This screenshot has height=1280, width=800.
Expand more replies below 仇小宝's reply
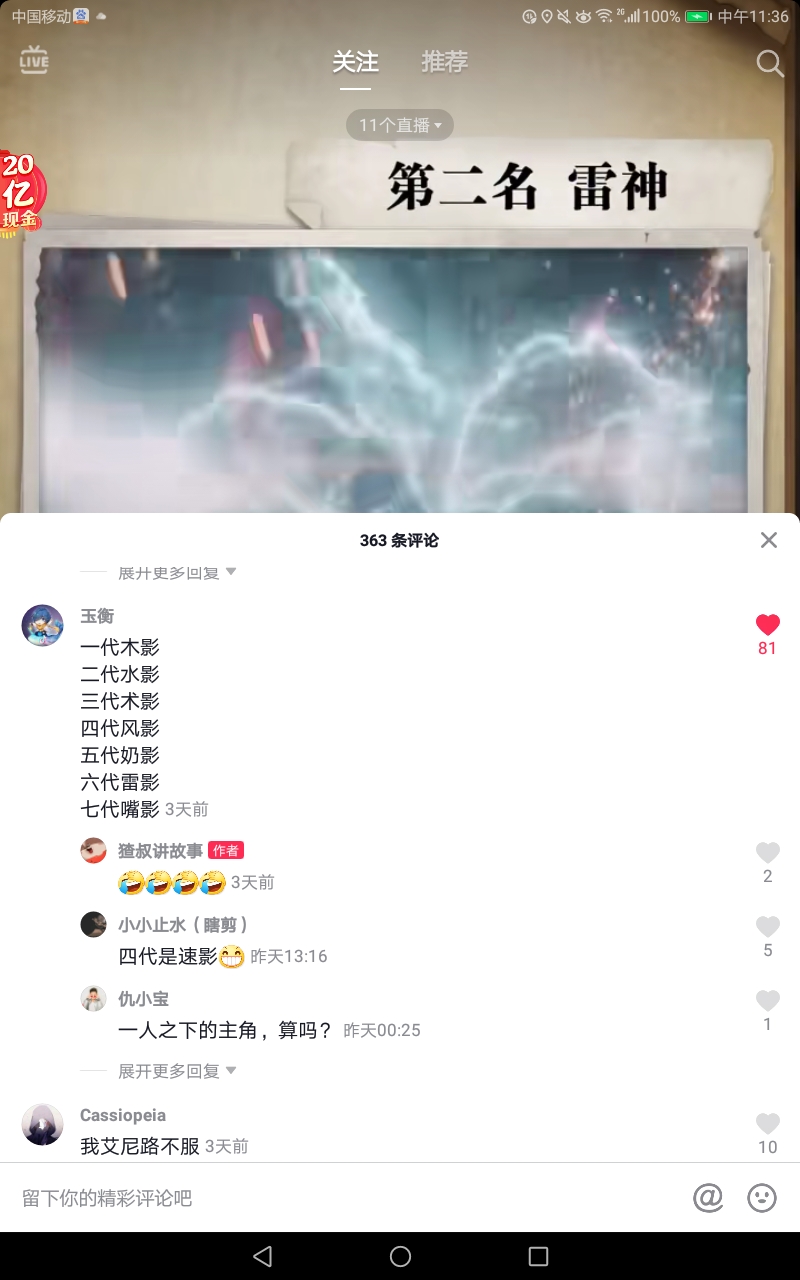pyautogui.click(x=177, y=1071)
